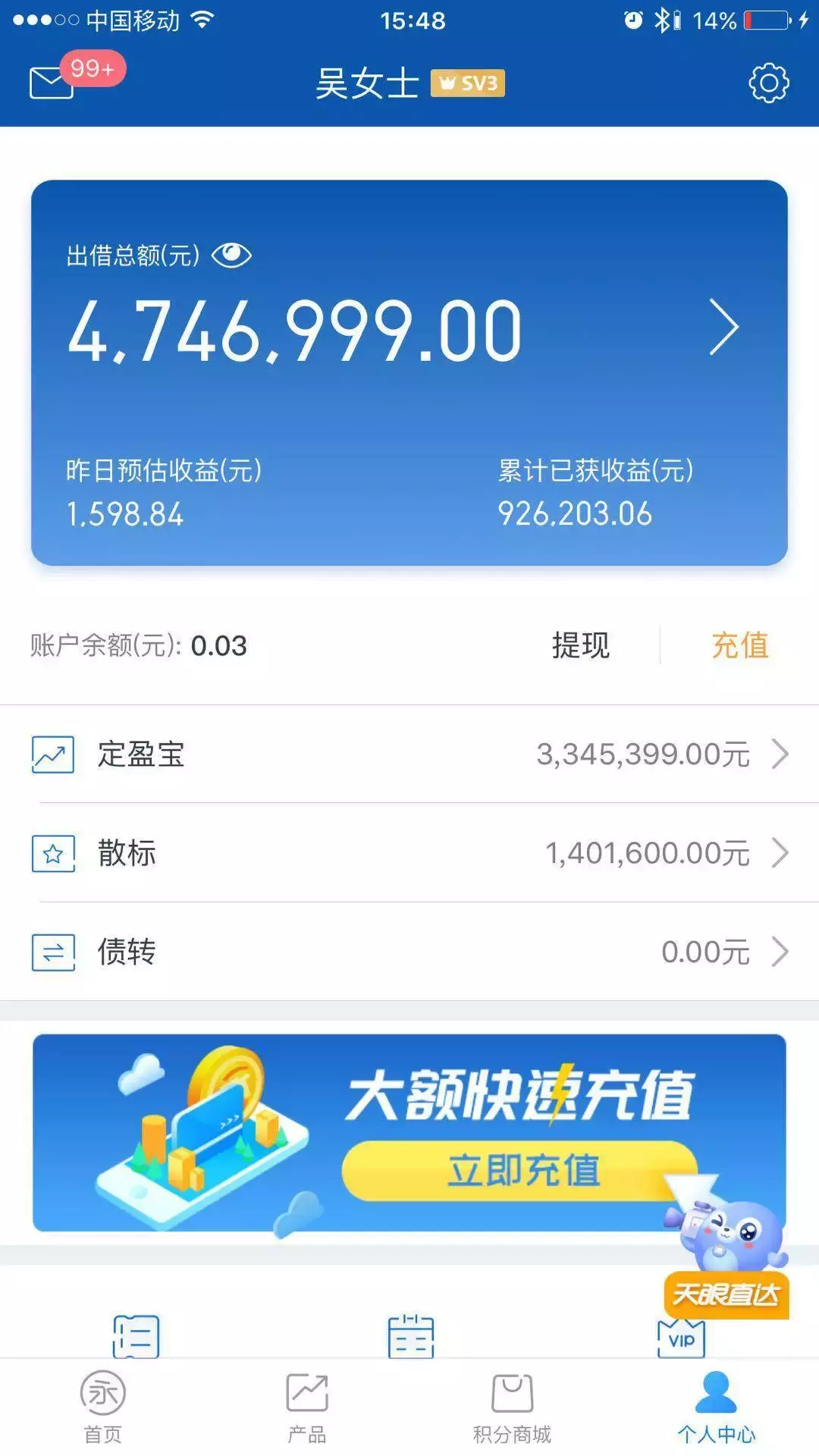Image resolution: width=819 pixels, height=1456 pixels.
Task: Hide the amounts with the eye icon
Action: [231, 255]
